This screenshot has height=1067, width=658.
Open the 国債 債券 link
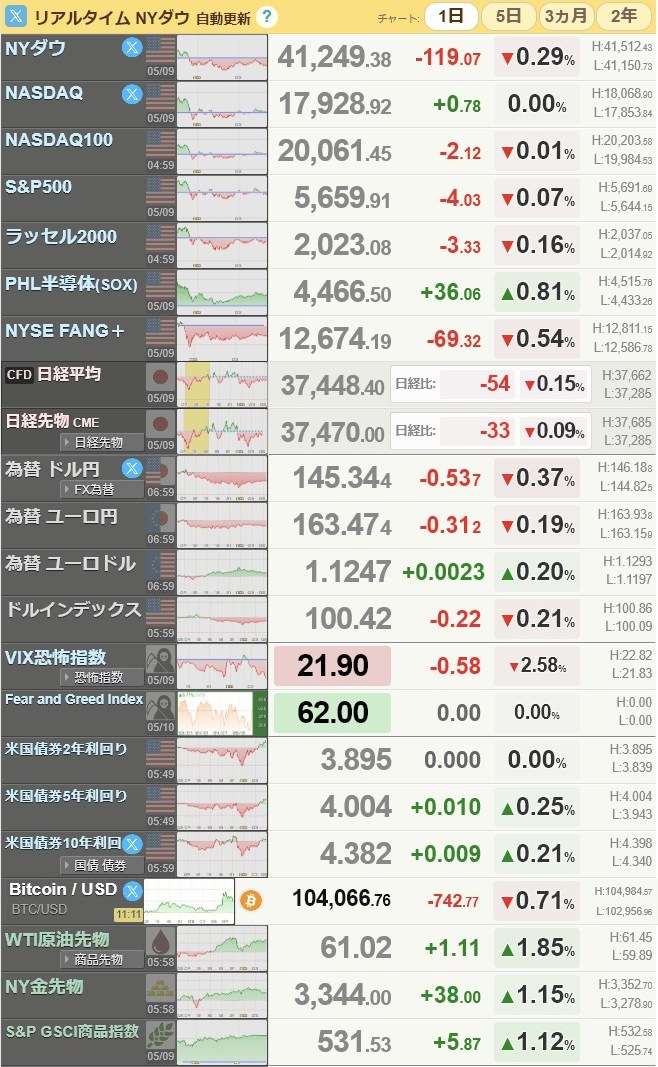(101, 866)
